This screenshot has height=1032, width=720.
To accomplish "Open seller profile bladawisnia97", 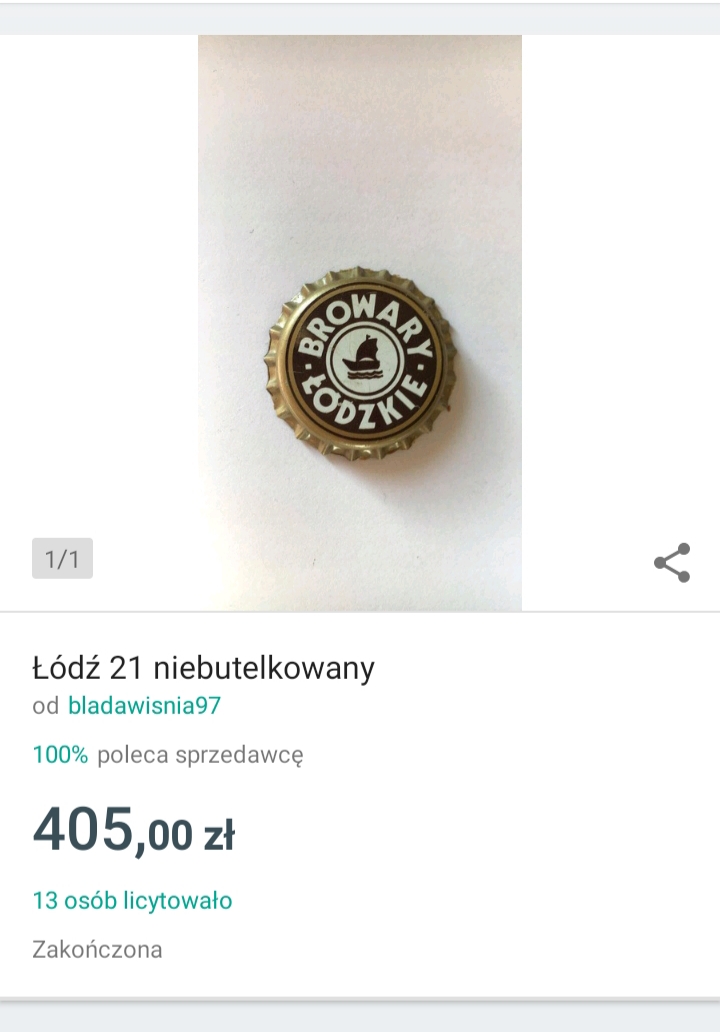I will [x=144, y=706].
